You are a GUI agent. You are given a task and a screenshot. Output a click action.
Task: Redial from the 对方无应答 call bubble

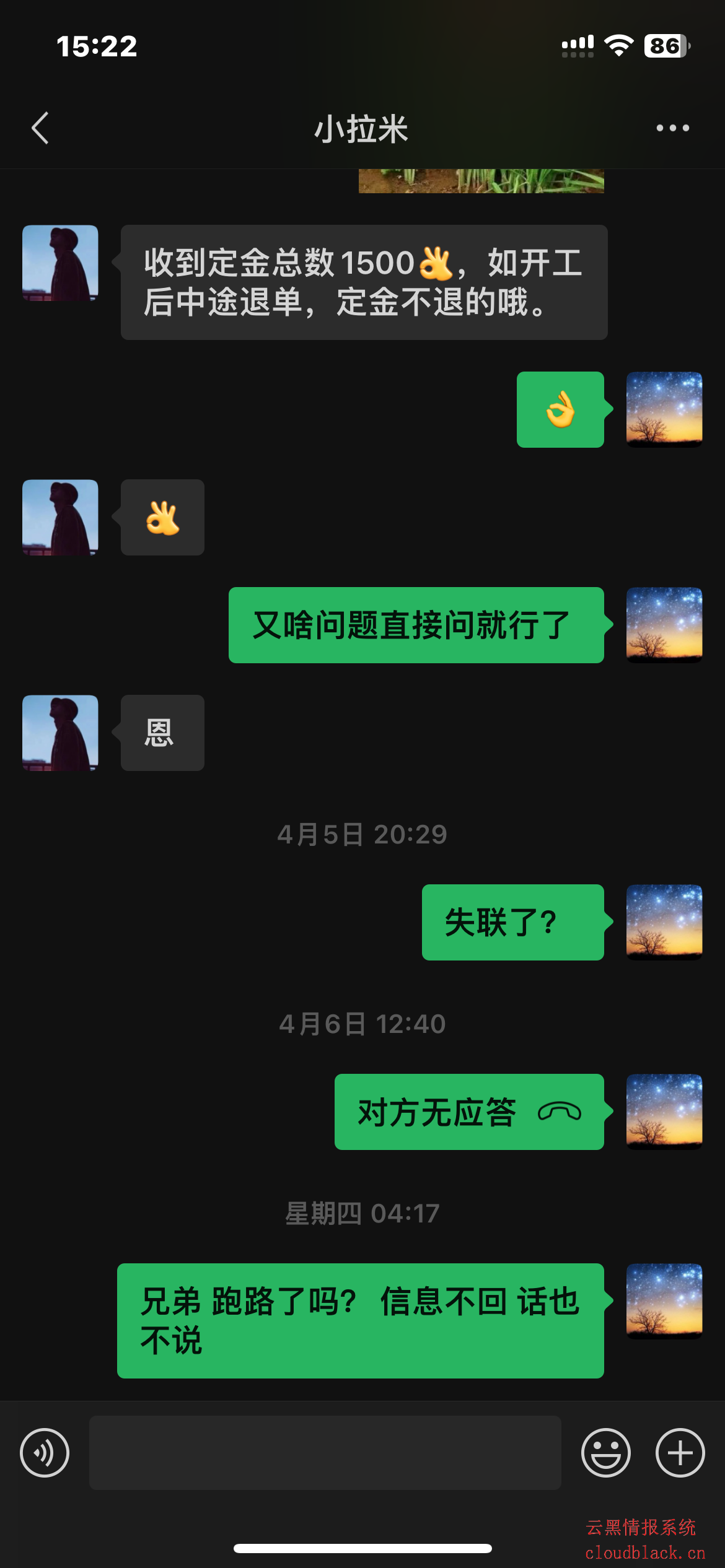468,1112
